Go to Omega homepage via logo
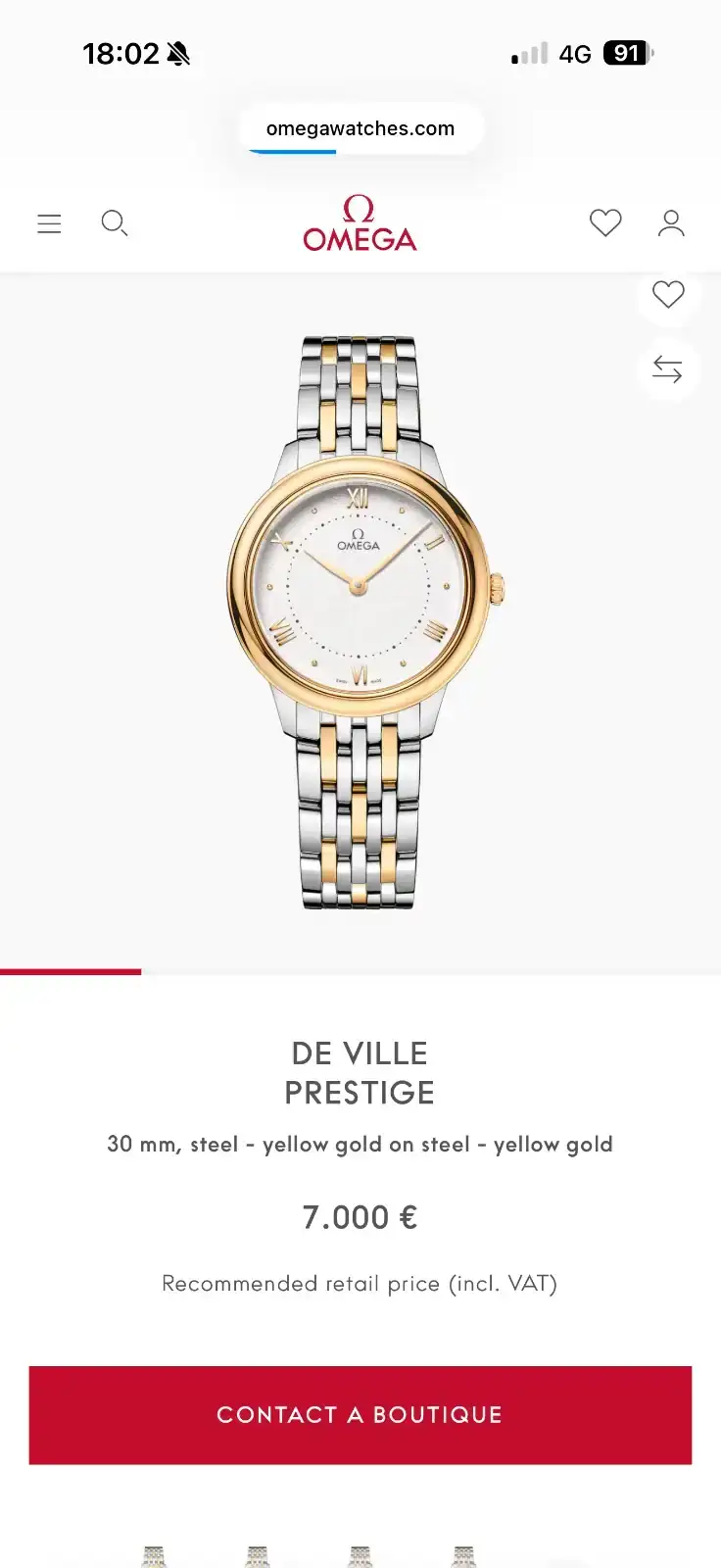 (x=360, y=223)
